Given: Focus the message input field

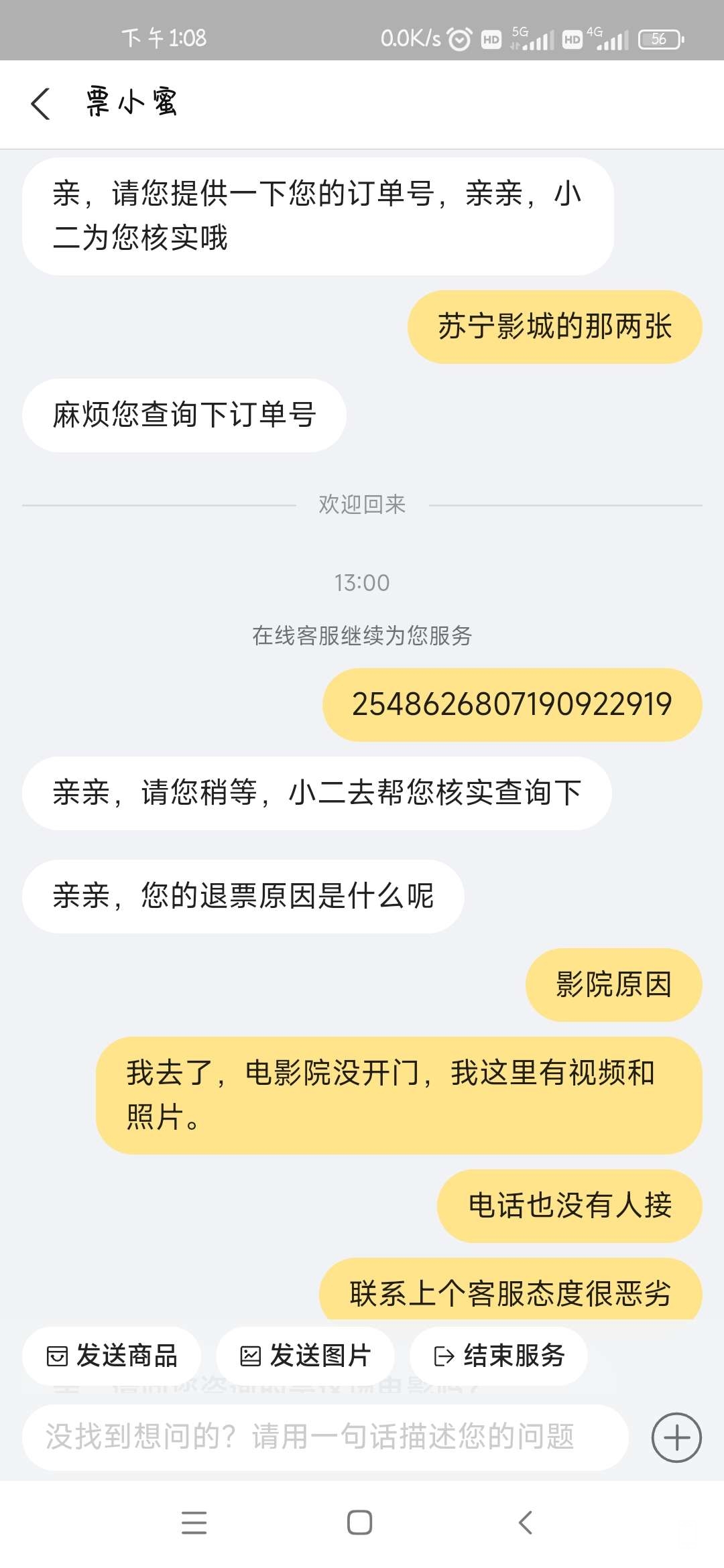Looking at the screenshot, I should point(325,1437).
